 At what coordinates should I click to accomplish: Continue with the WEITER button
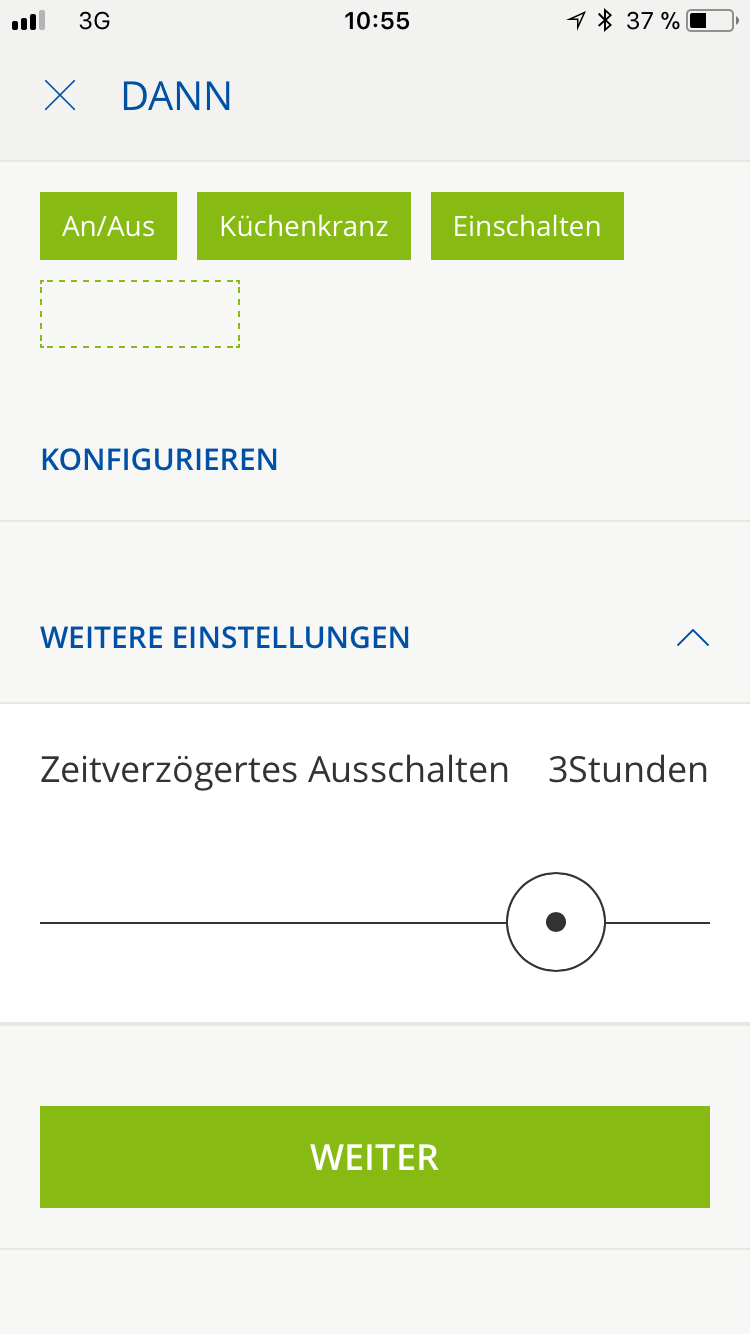[x=375, y=1157]
